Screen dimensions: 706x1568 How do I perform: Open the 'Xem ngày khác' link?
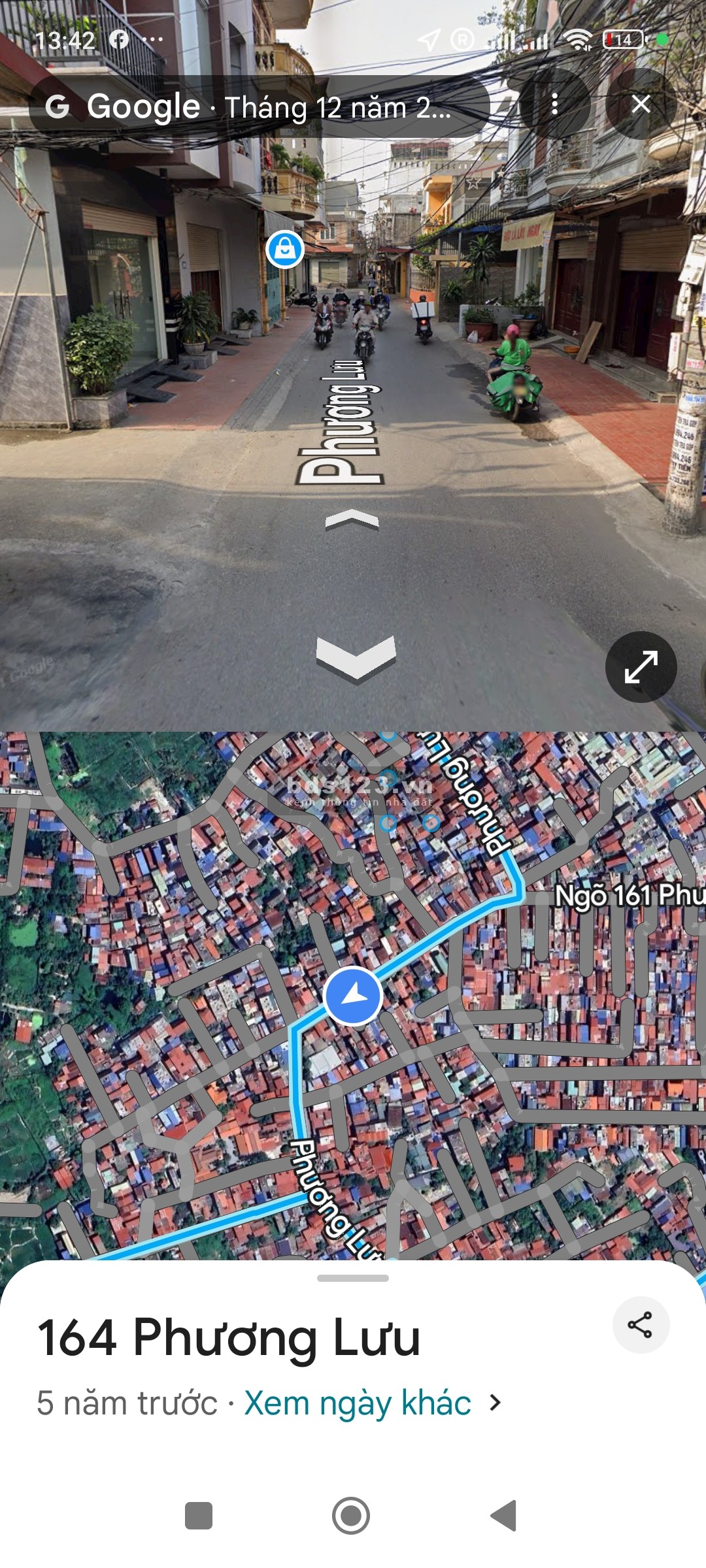(x=358, y=1403)
